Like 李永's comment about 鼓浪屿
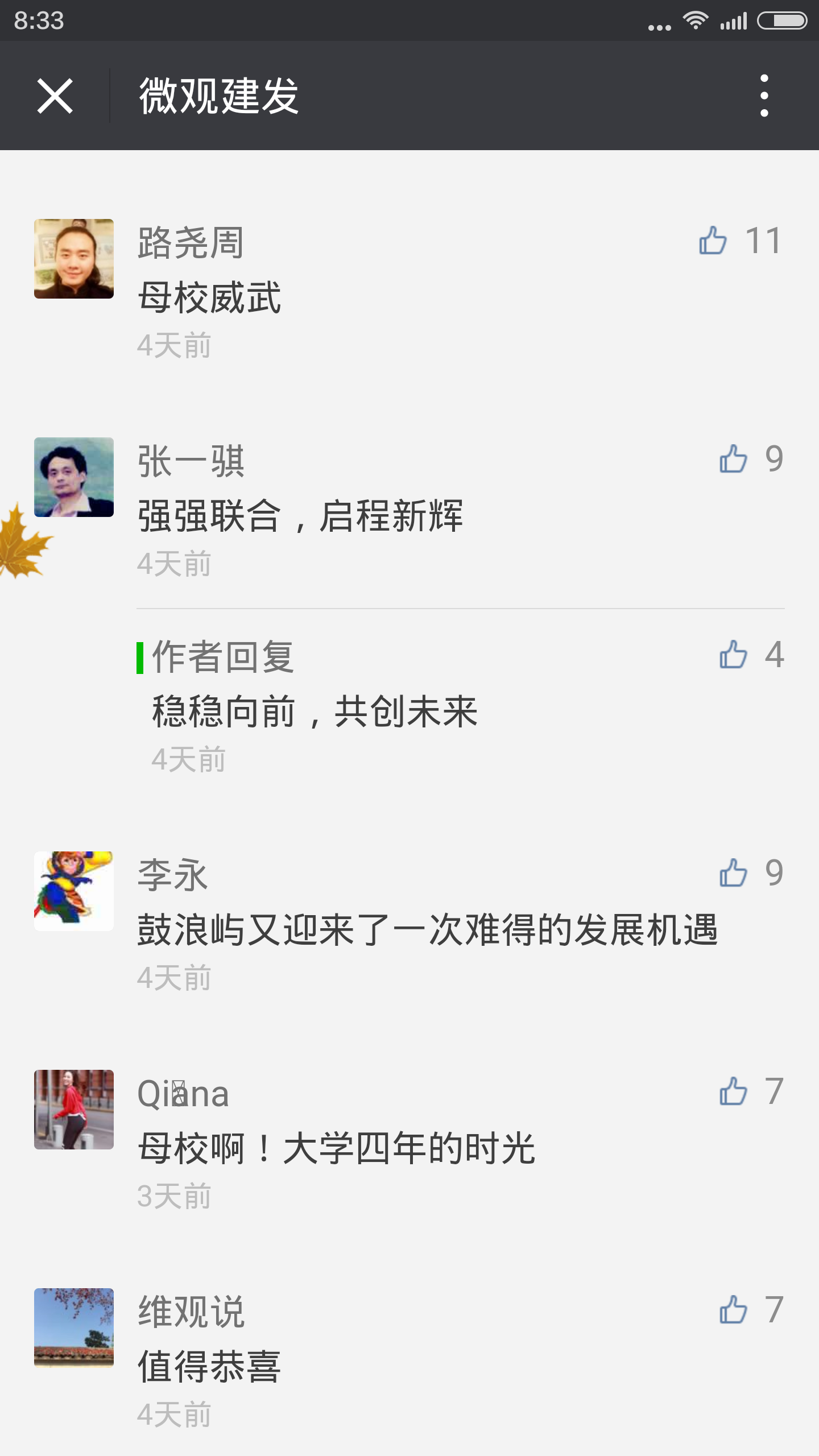 733,872
